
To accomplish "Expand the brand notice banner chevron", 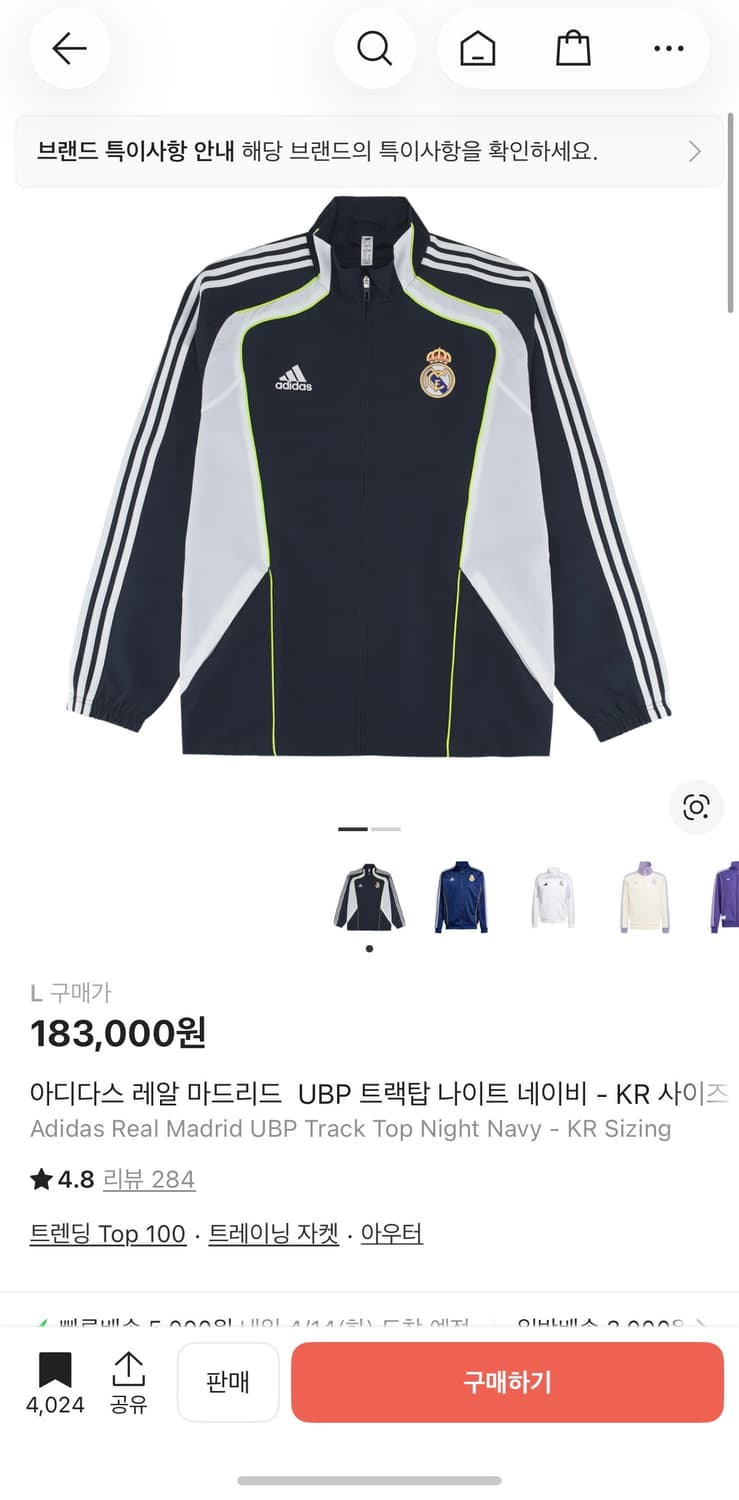I will 694,151.
